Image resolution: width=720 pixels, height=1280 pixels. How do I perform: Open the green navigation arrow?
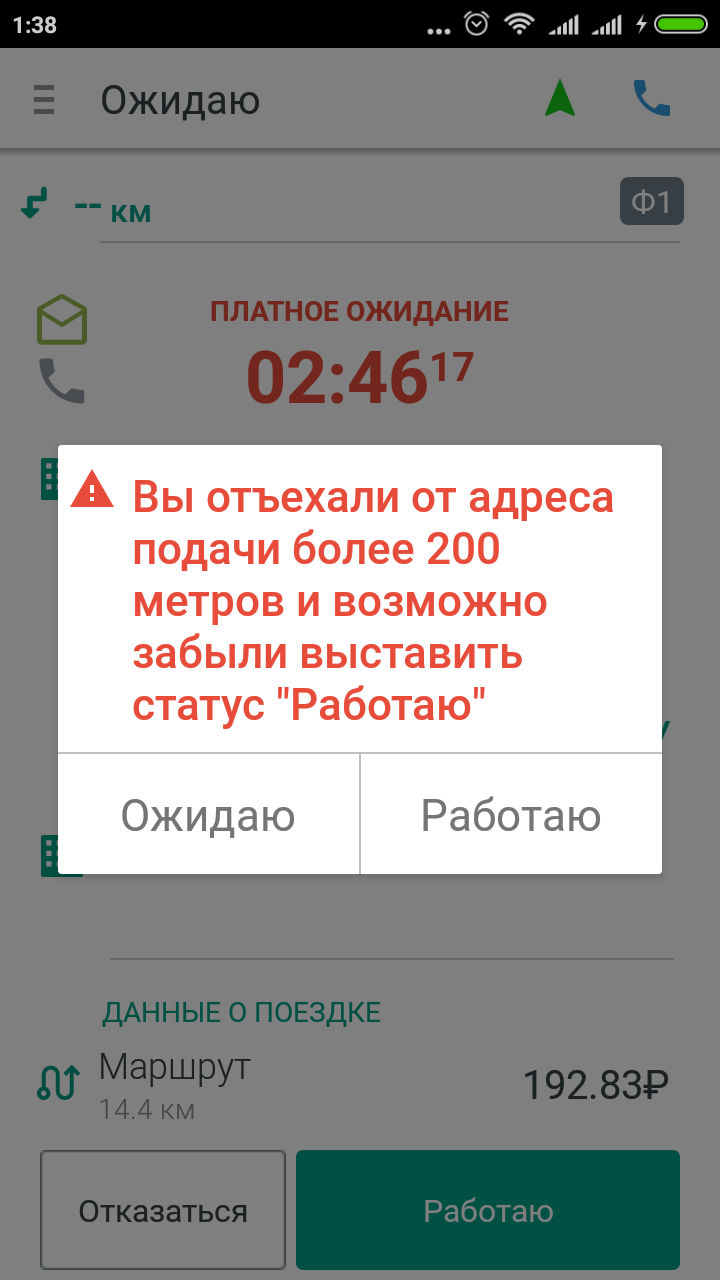pos(560,99)
